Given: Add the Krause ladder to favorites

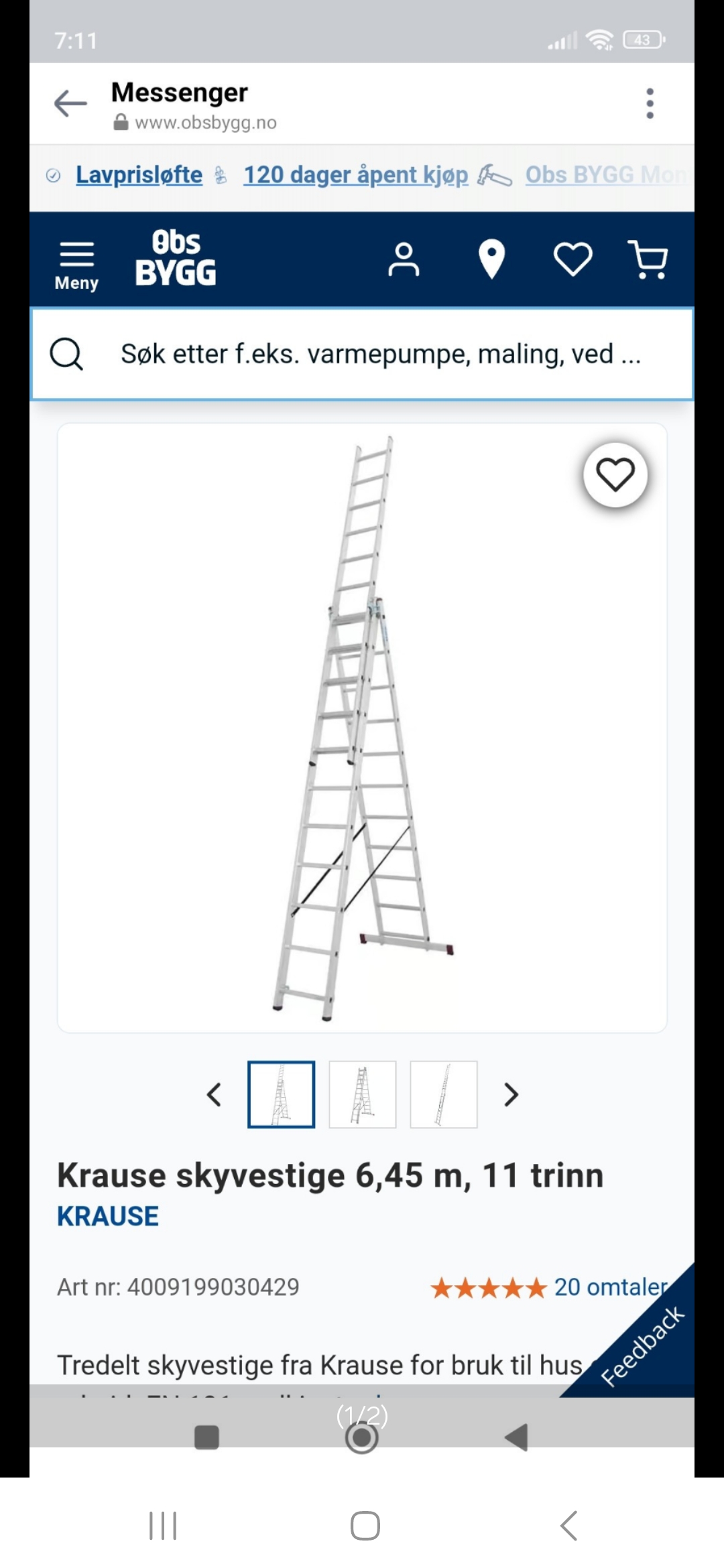Looking at the screenshot, I should pyautogui.click(x=615, y=475).
